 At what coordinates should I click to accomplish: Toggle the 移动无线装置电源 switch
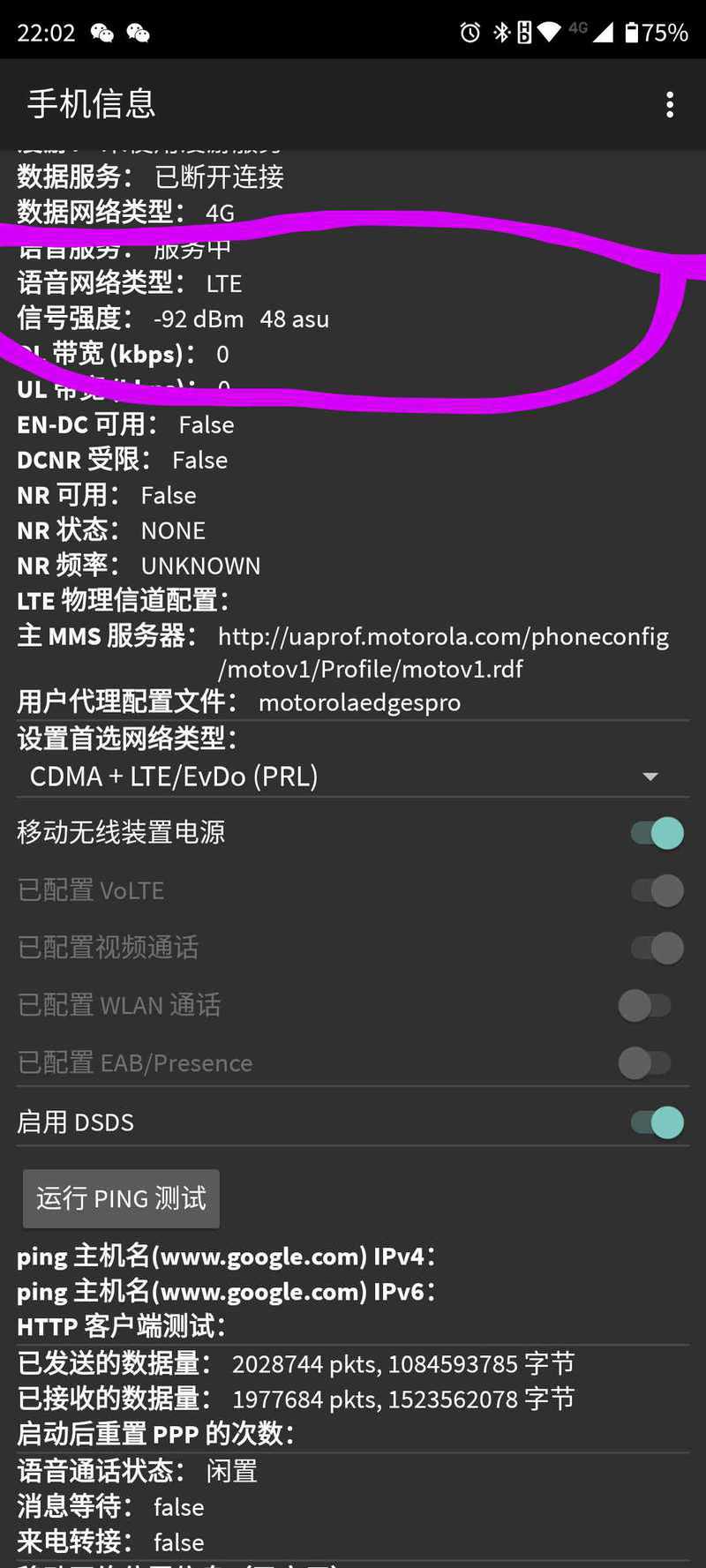(657, 833)
